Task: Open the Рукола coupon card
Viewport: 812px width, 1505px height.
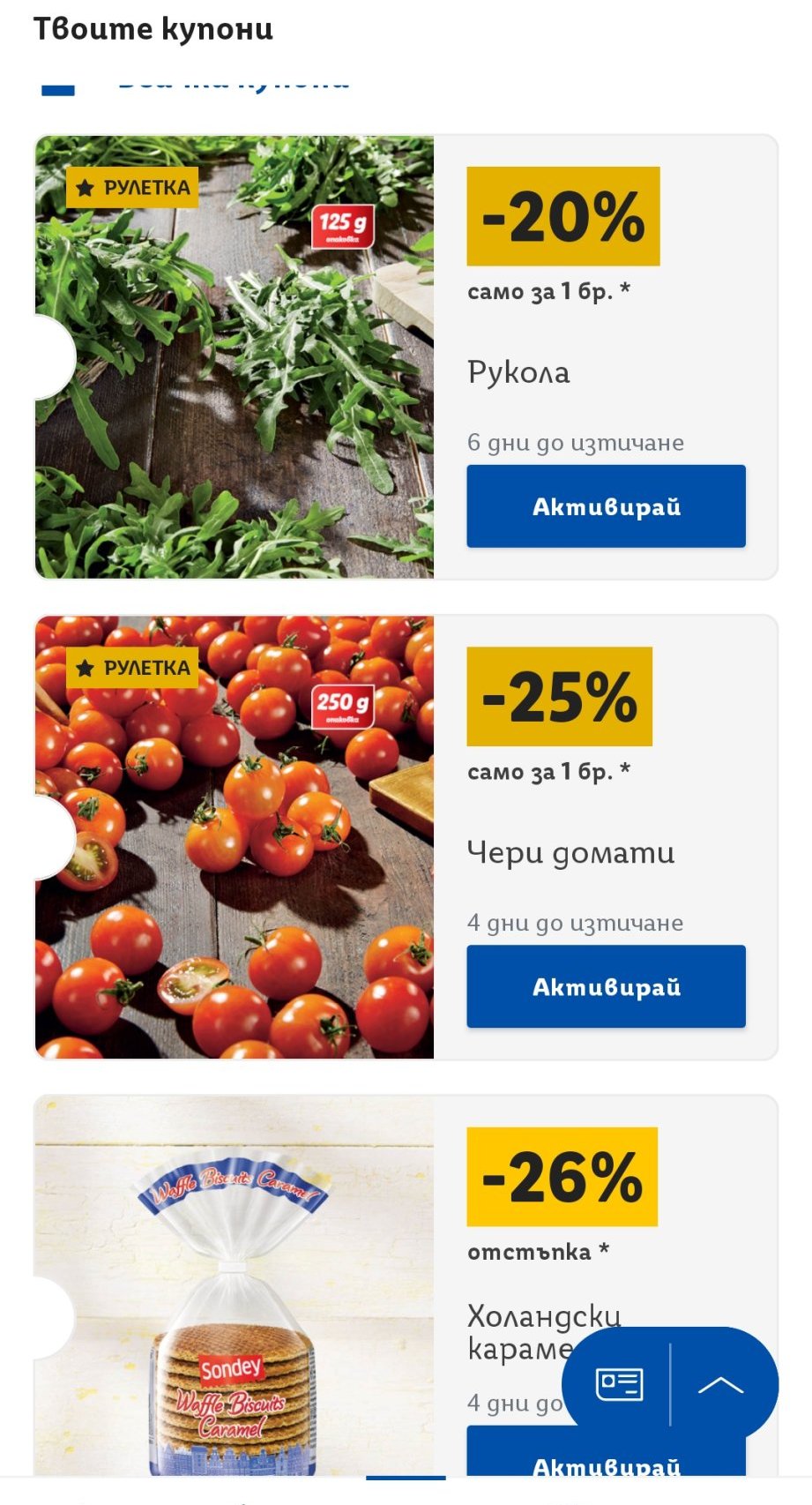Action: [x=406, y=356]
